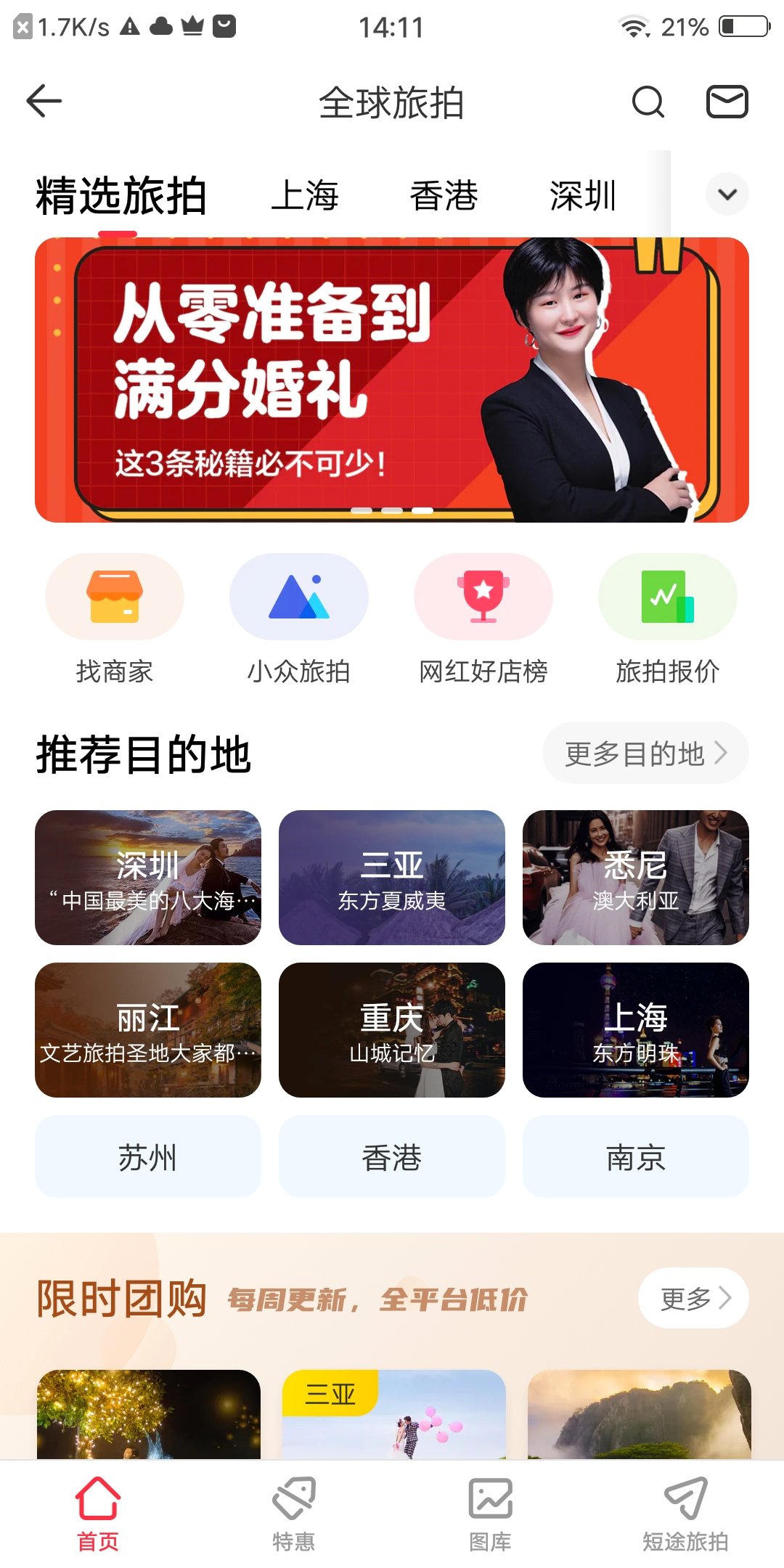Open the 丽江 destination card

148,1030
